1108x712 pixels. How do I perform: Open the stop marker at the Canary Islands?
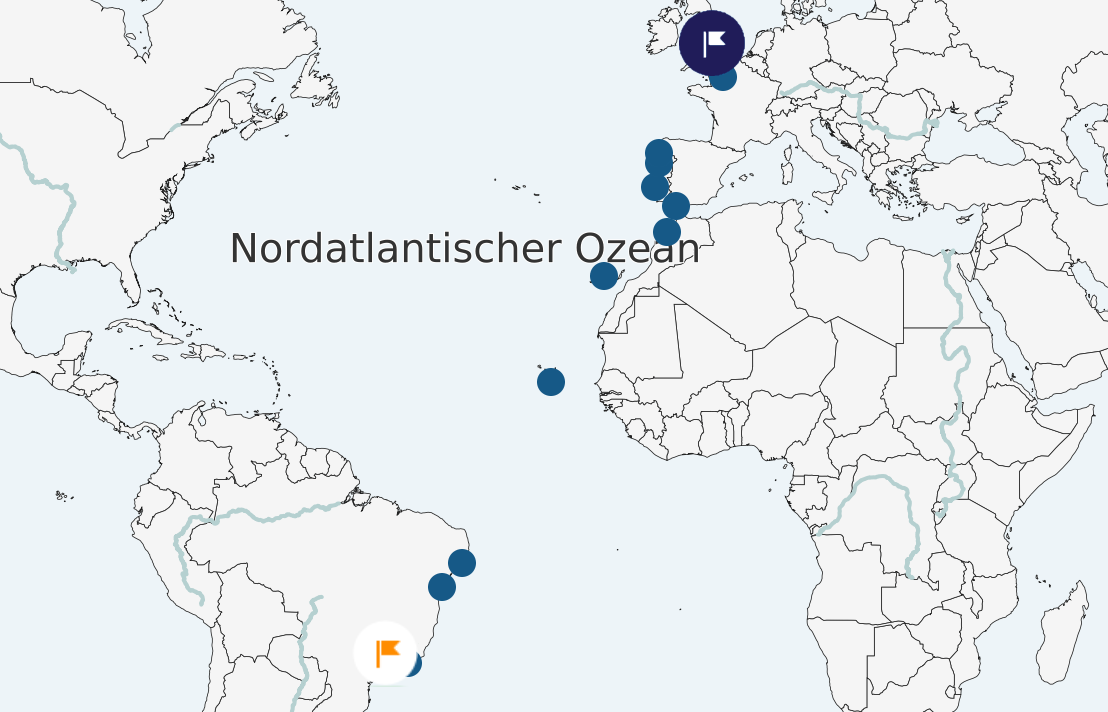pos(604,276)
